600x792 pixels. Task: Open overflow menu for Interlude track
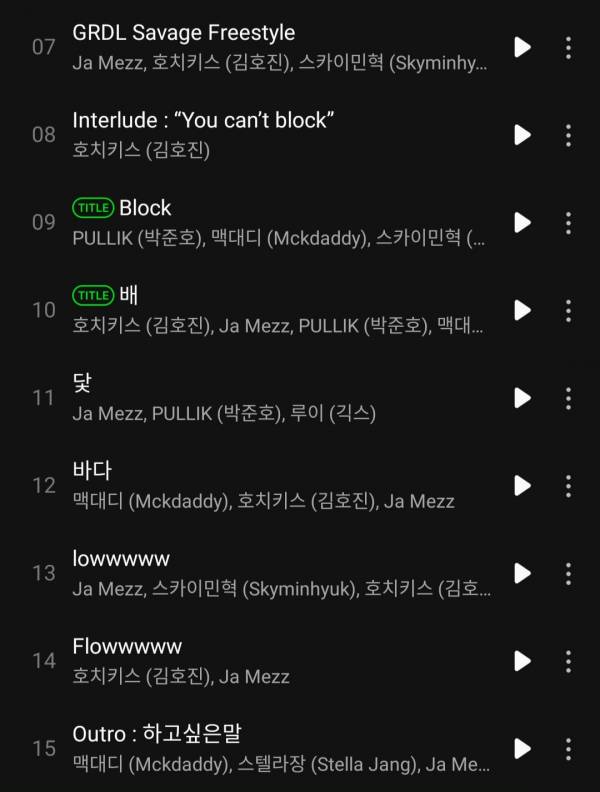(x=568, y=135)
